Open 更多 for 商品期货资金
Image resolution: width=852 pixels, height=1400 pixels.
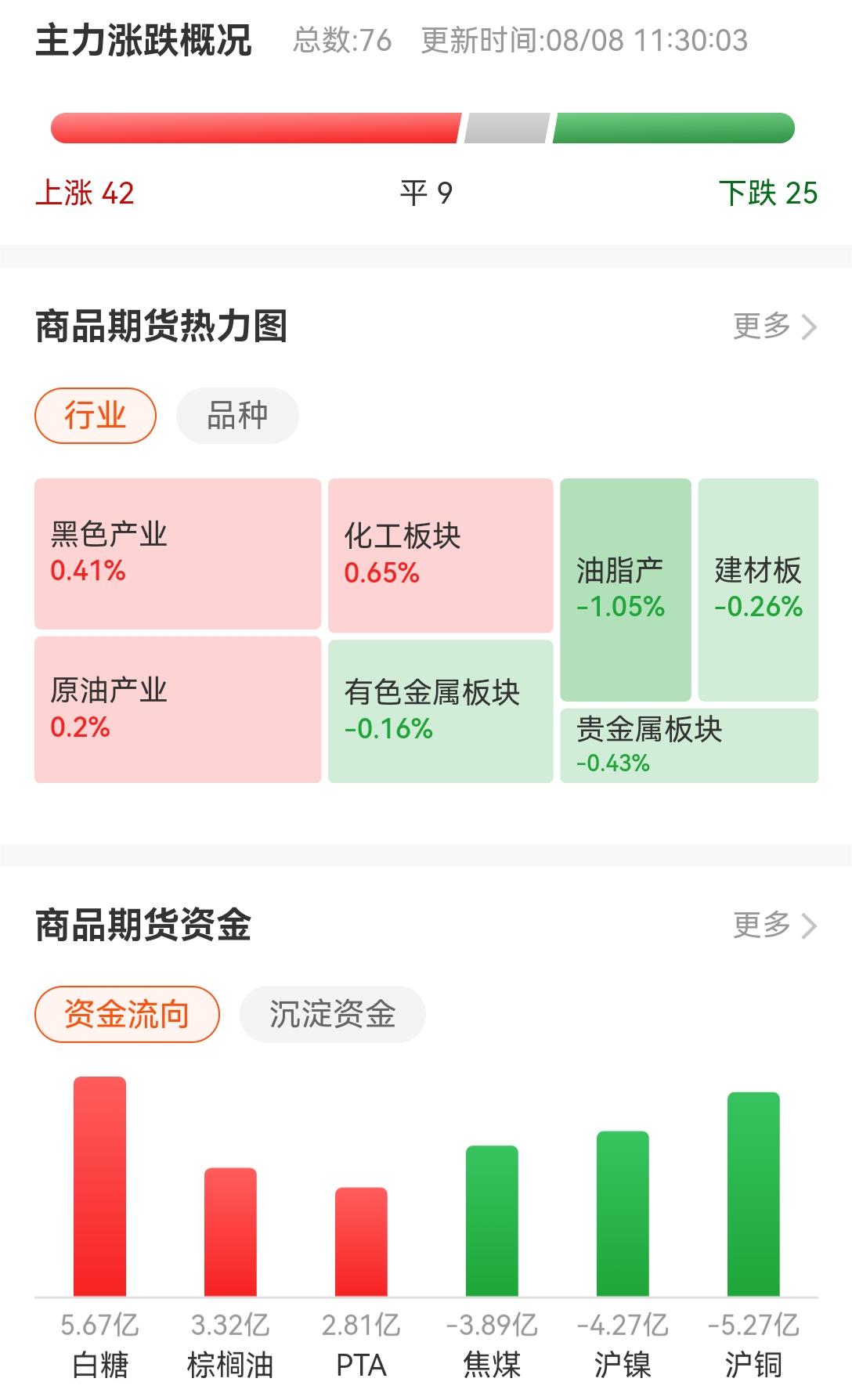pyautogui.click(x=774, y=925)
